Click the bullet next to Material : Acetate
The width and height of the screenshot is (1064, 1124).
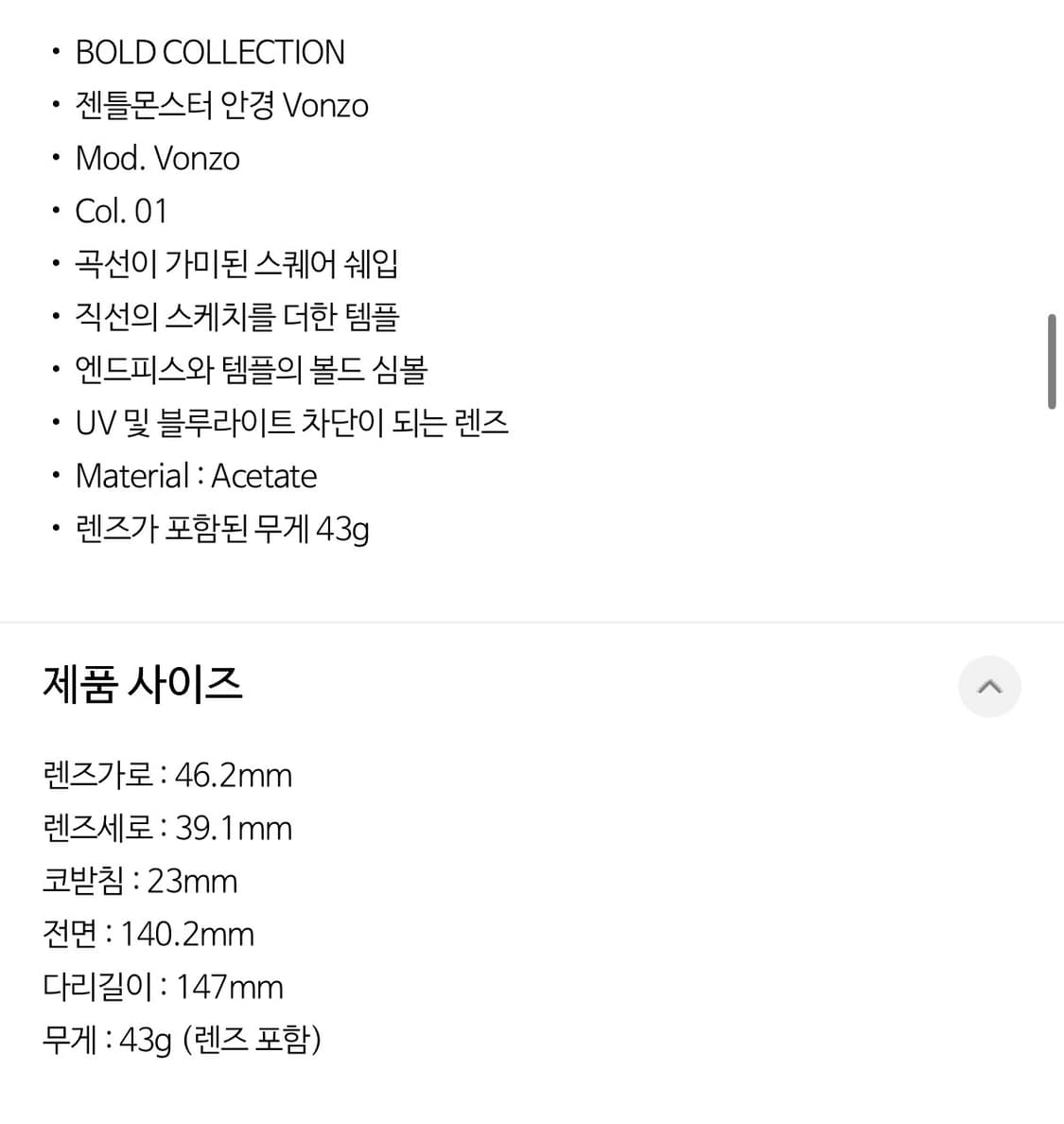55,477
